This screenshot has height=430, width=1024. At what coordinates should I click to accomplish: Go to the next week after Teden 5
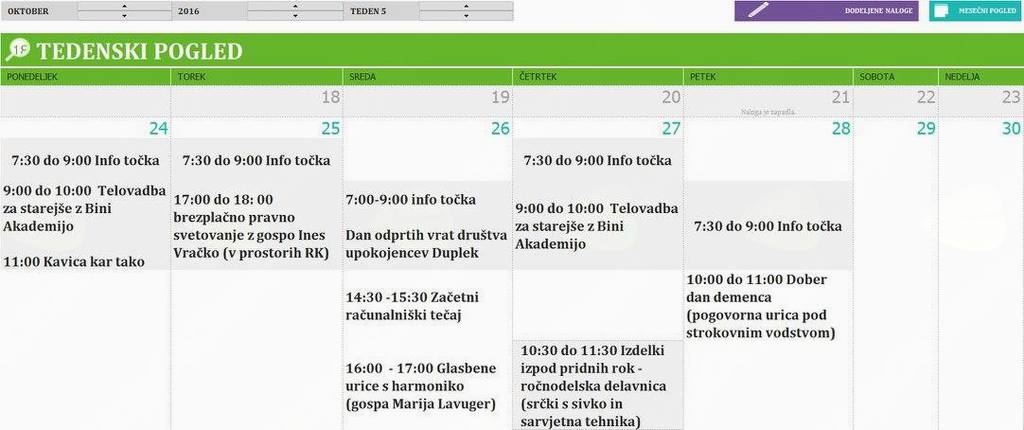pos(466,6)
